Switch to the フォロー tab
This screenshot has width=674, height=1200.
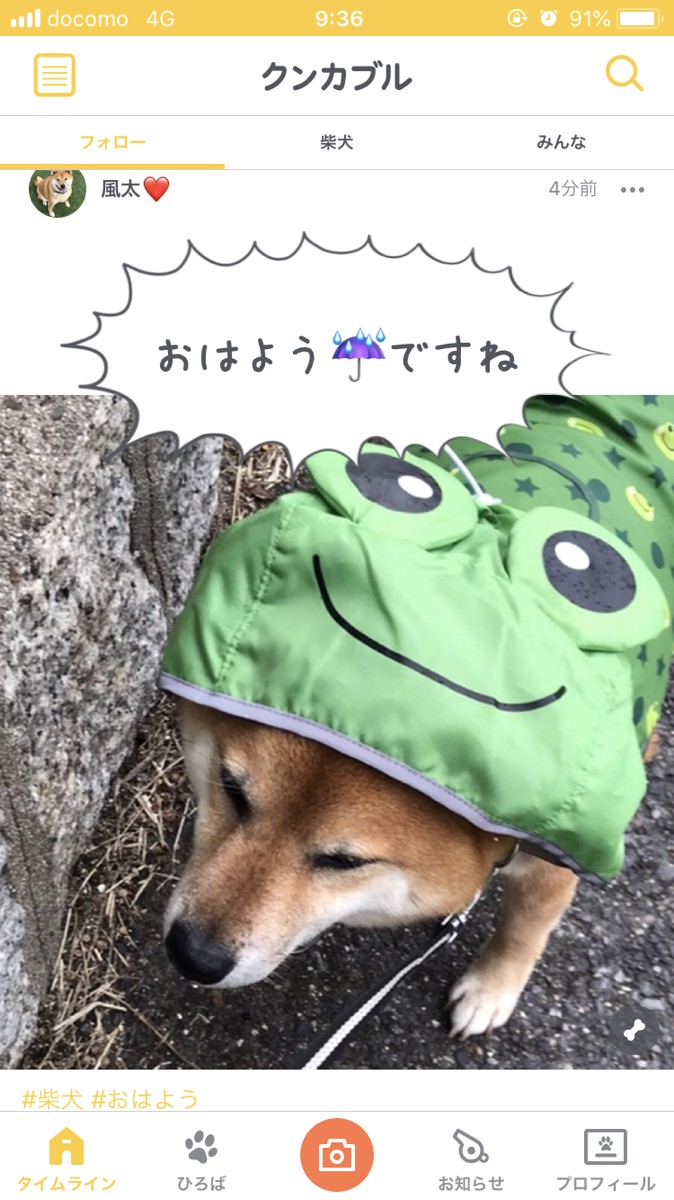[112, 142]
